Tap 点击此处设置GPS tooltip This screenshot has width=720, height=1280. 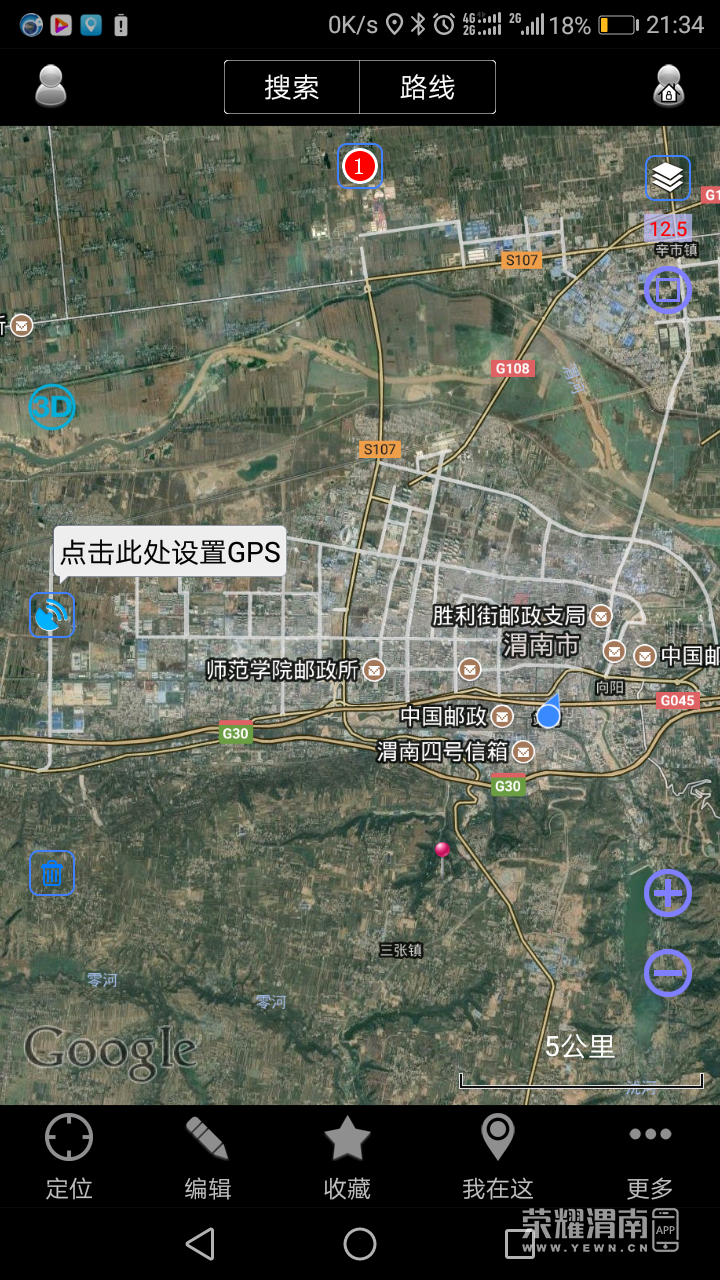170,551
